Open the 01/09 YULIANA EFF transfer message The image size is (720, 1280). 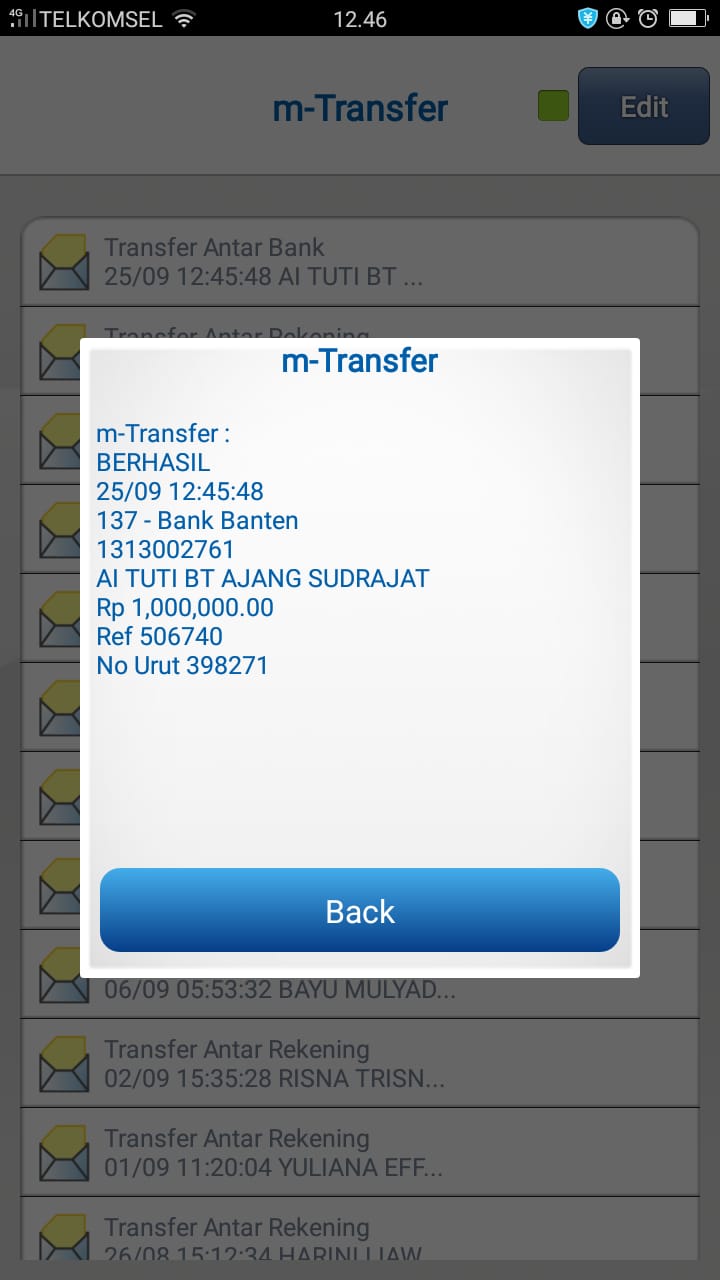click(x=360, y=1153)
